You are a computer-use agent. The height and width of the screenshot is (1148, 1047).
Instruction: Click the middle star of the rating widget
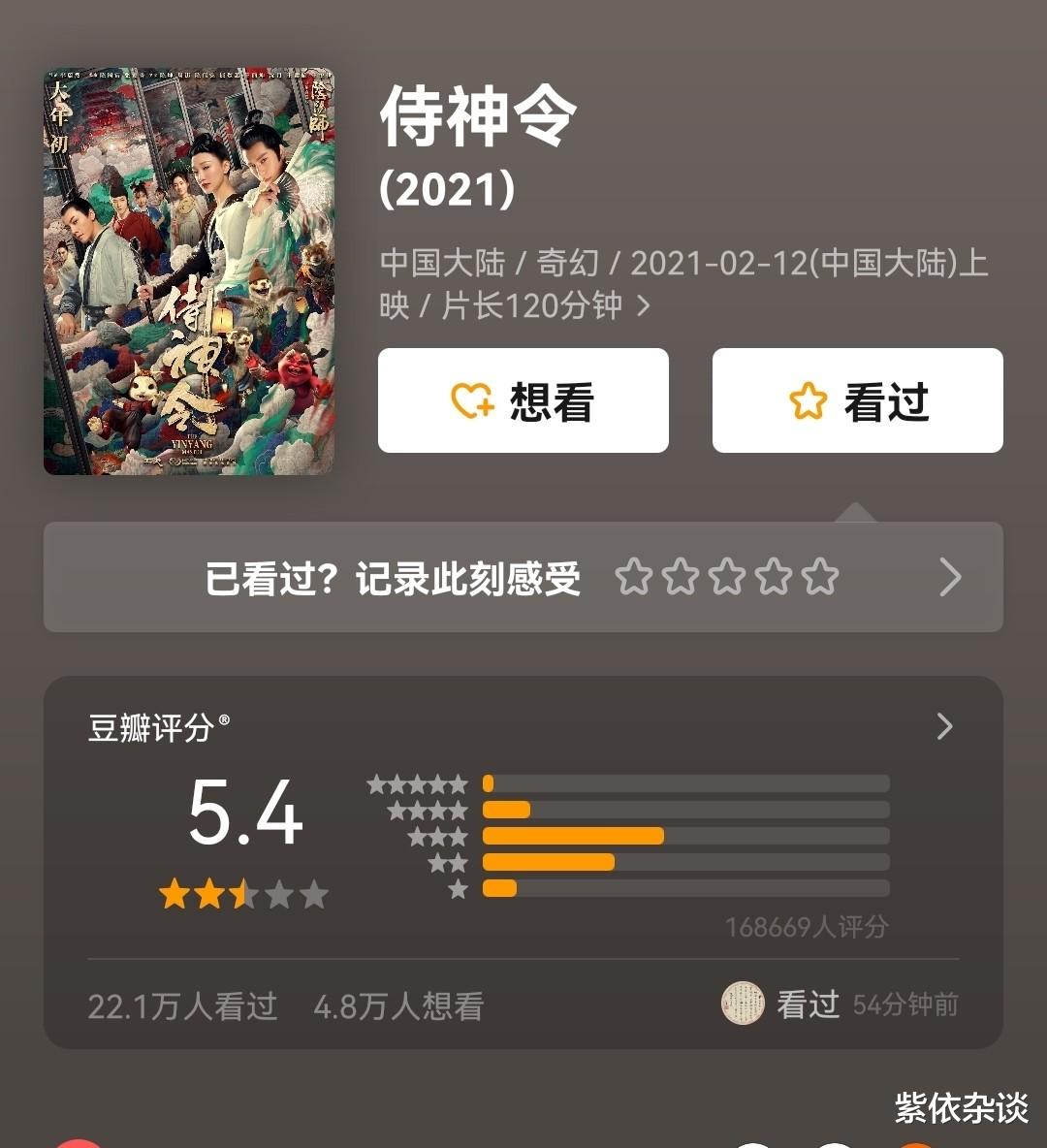(x=726, y=576)
